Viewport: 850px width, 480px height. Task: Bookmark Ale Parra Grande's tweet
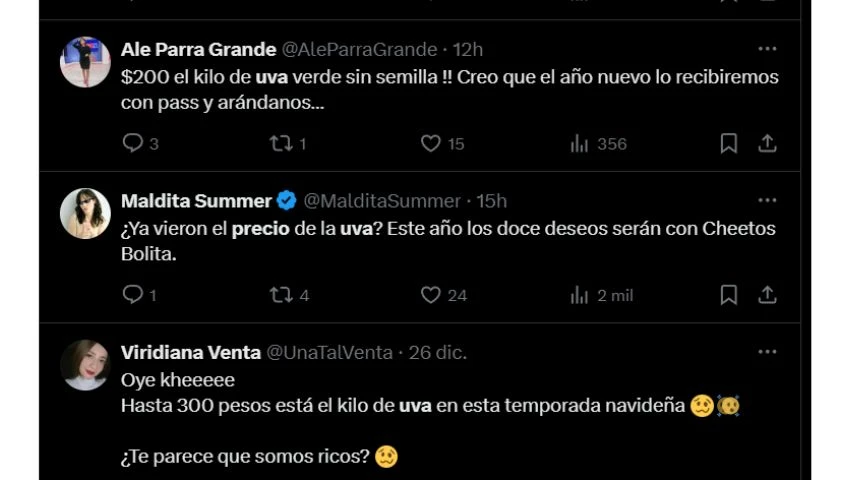(729, 144)
